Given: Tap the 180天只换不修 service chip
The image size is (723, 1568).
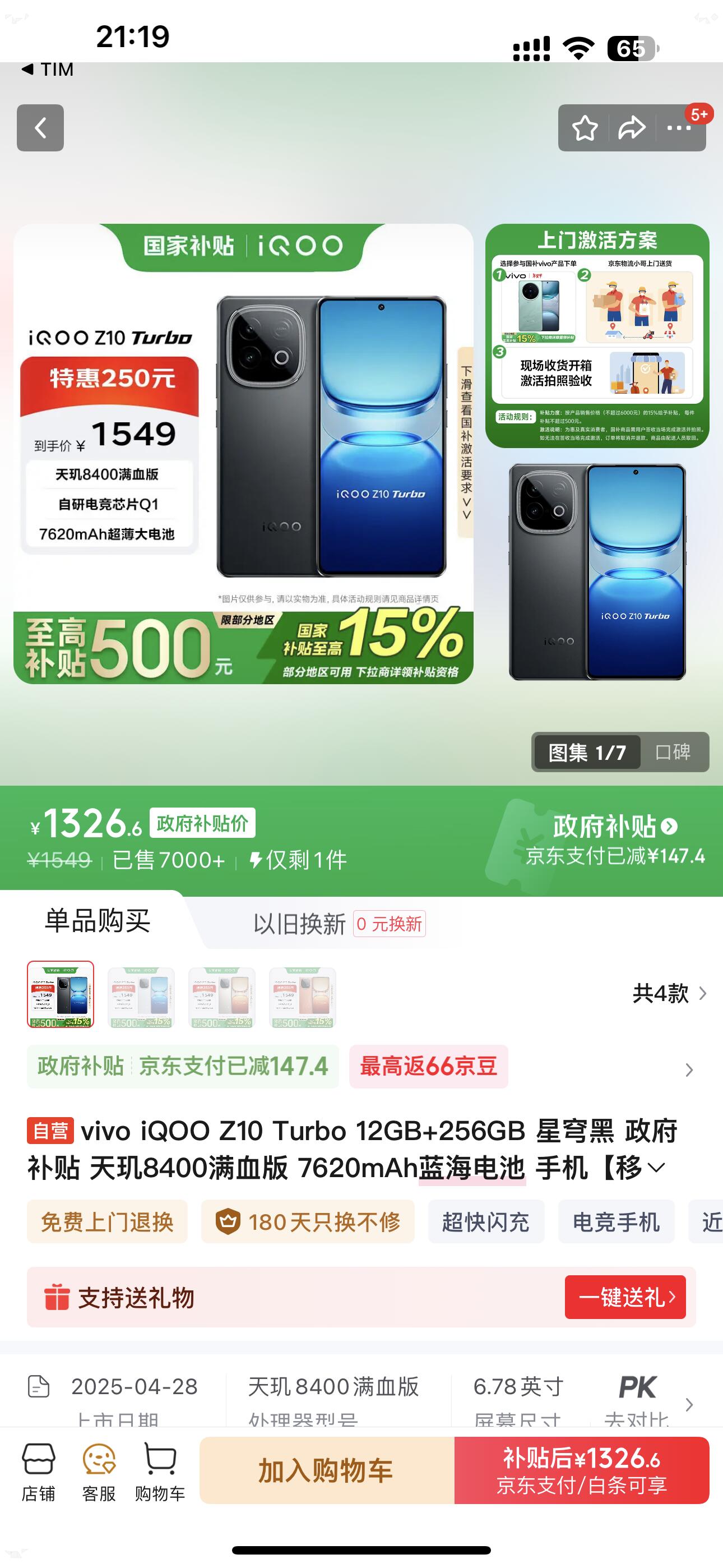Looking at the screenshot, I should click(308, 1222).
